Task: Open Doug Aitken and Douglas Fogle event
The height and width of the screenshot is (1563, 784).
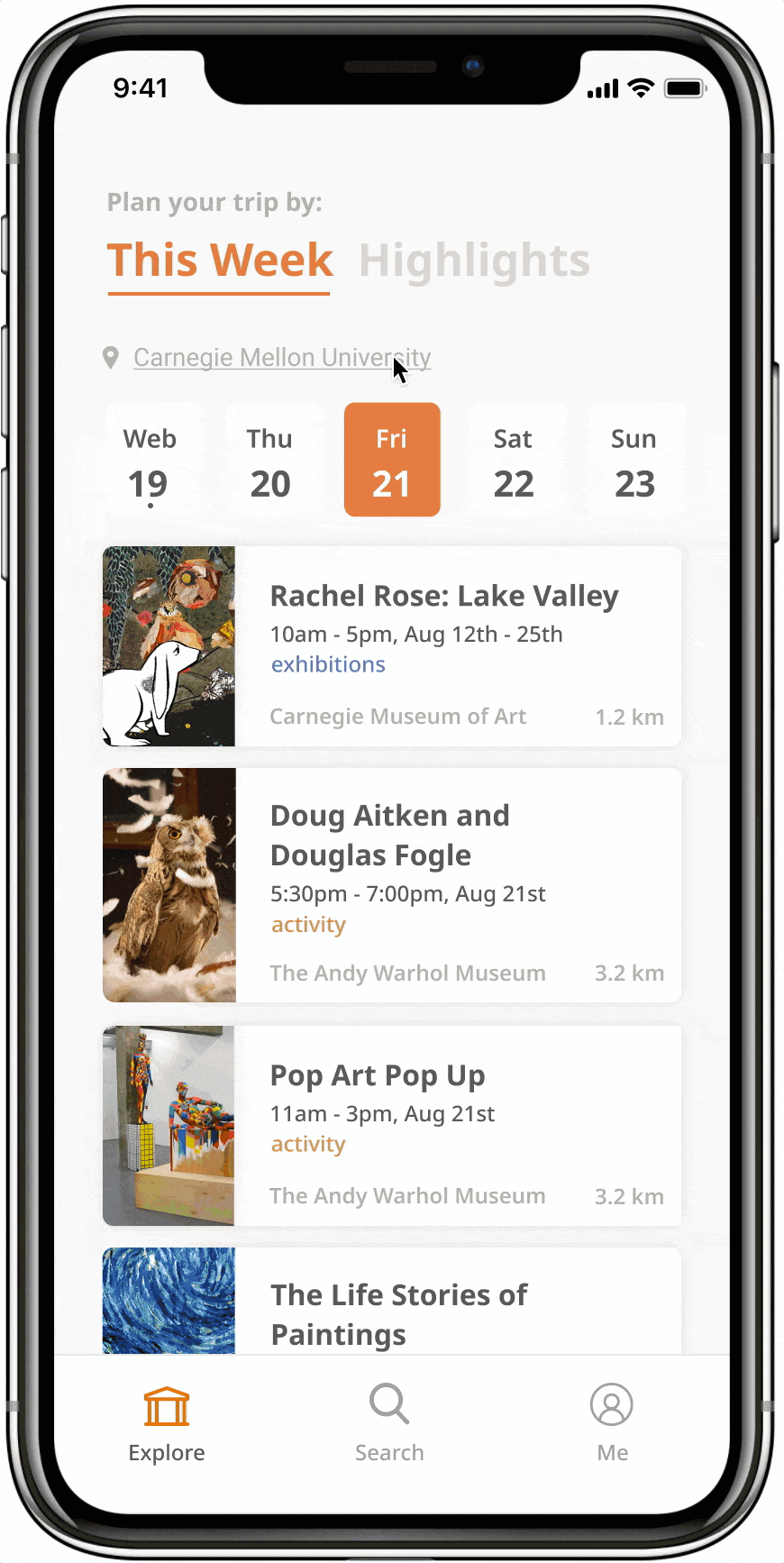Action: point(392,885)
